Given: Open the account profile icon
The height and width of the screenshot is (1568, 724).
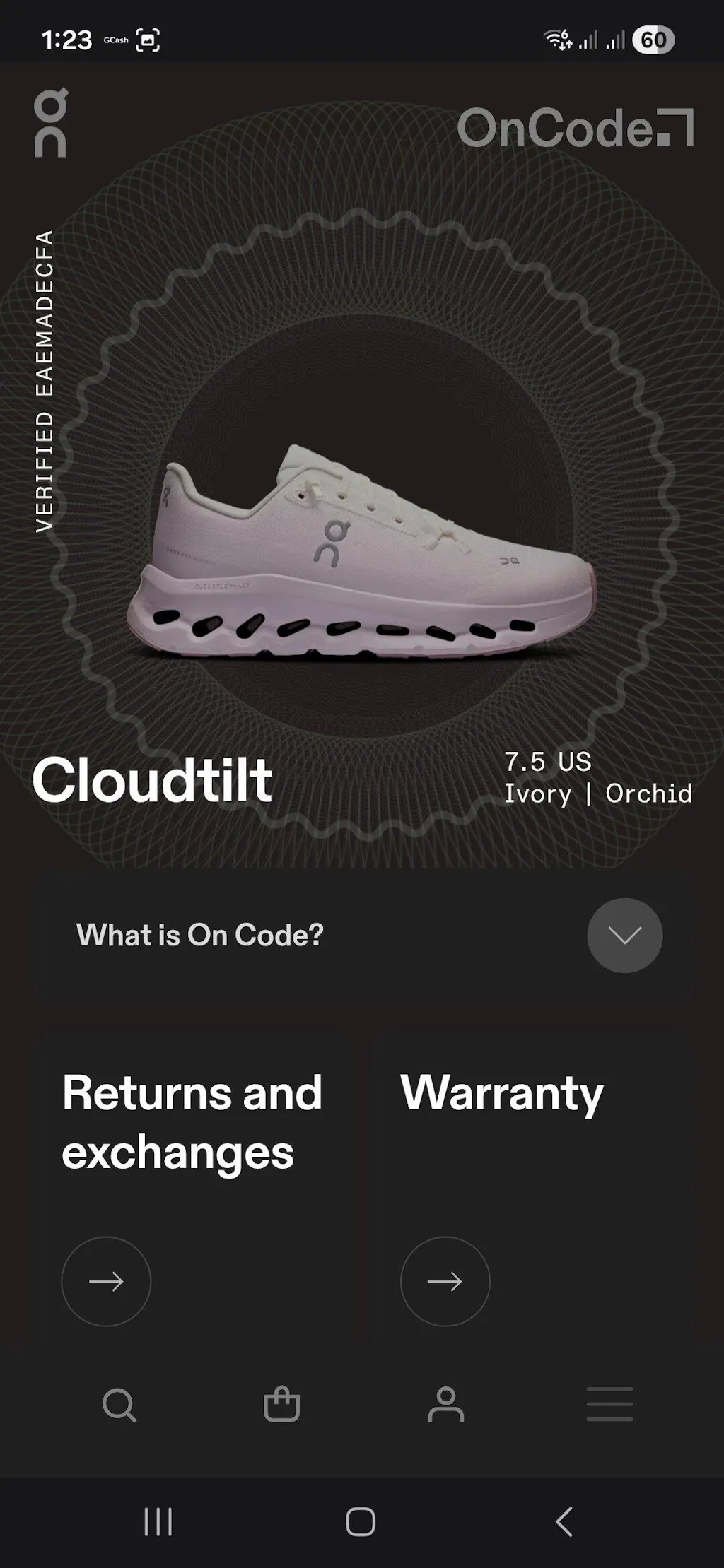Looking at the screenshot, I should [445, 1405].
